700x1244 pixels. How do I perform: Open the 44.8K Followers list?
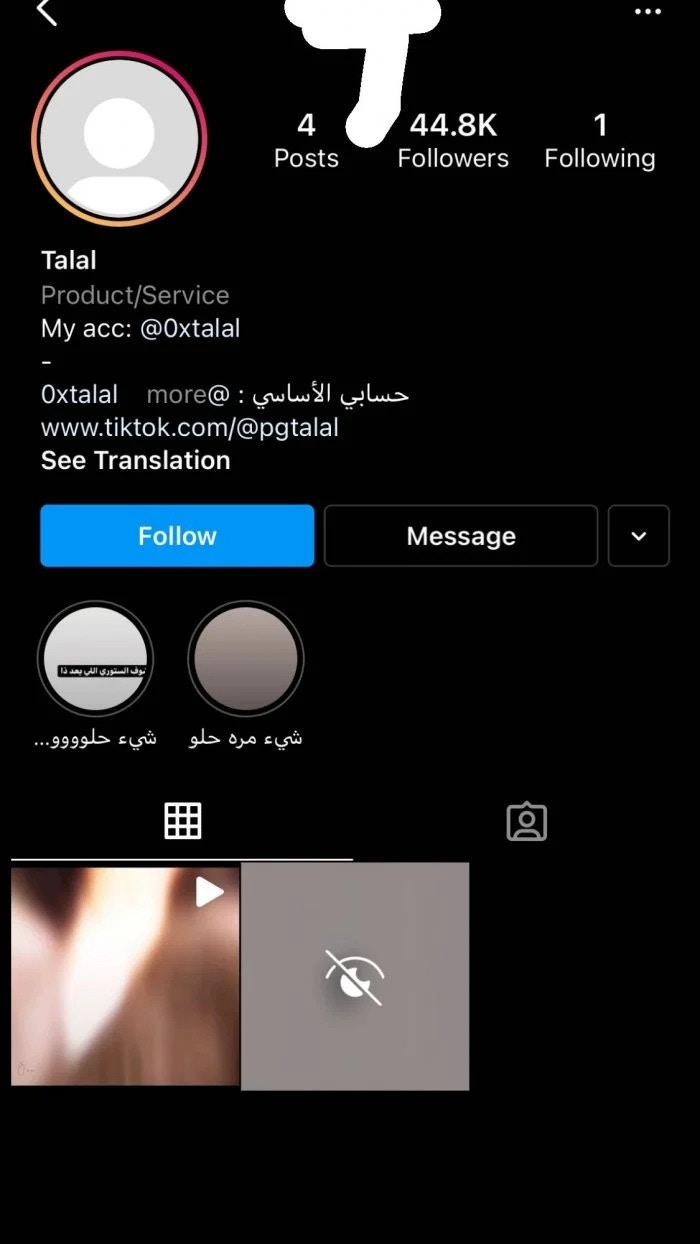click(x=453, y=141)
